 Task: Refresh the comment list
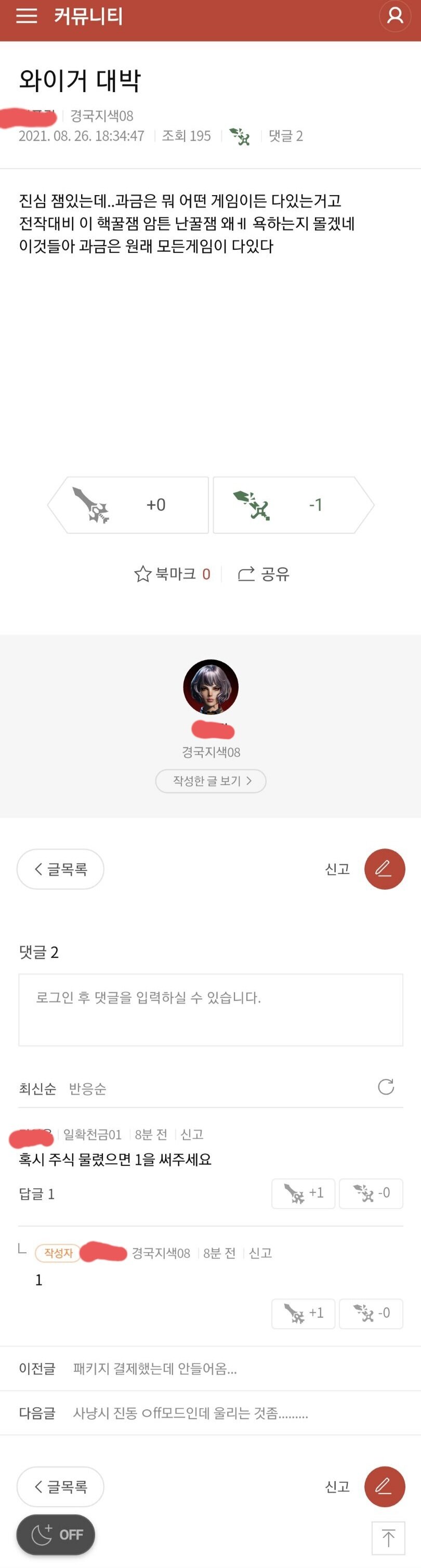pos(386,1087)
